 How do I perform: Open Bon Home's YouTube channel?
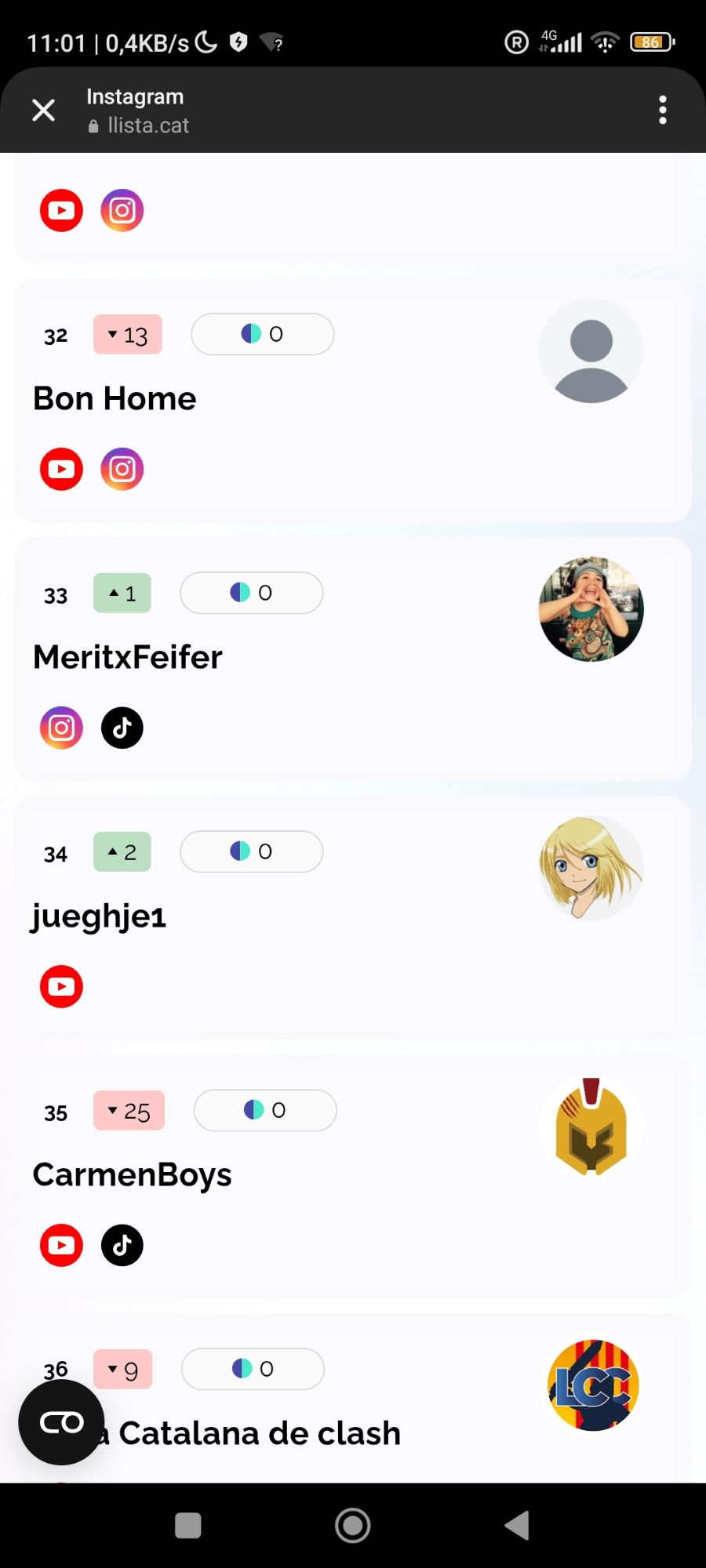61,469
